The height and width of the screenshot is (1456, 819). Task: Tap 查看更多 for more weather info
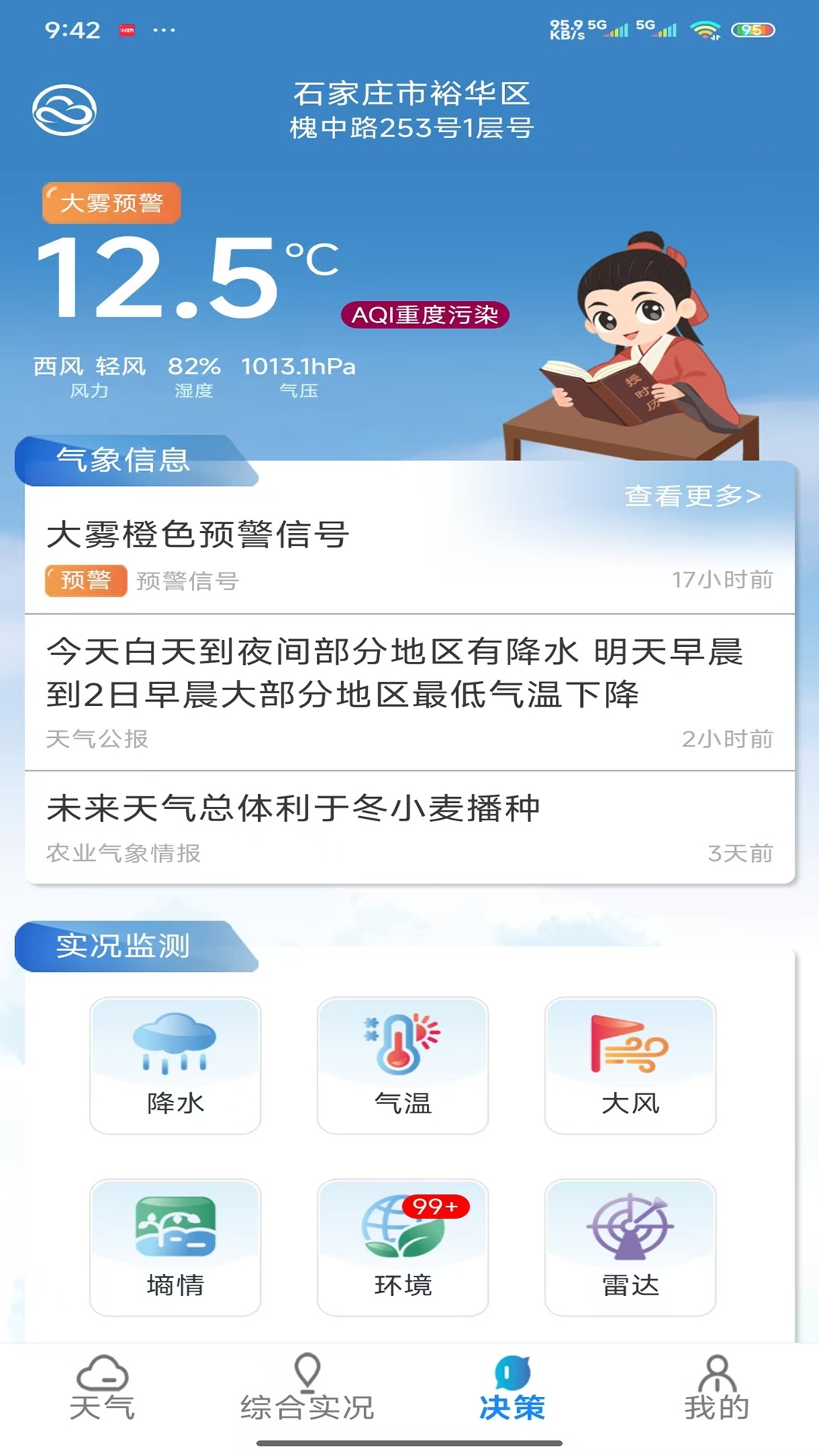click(692, 495)
